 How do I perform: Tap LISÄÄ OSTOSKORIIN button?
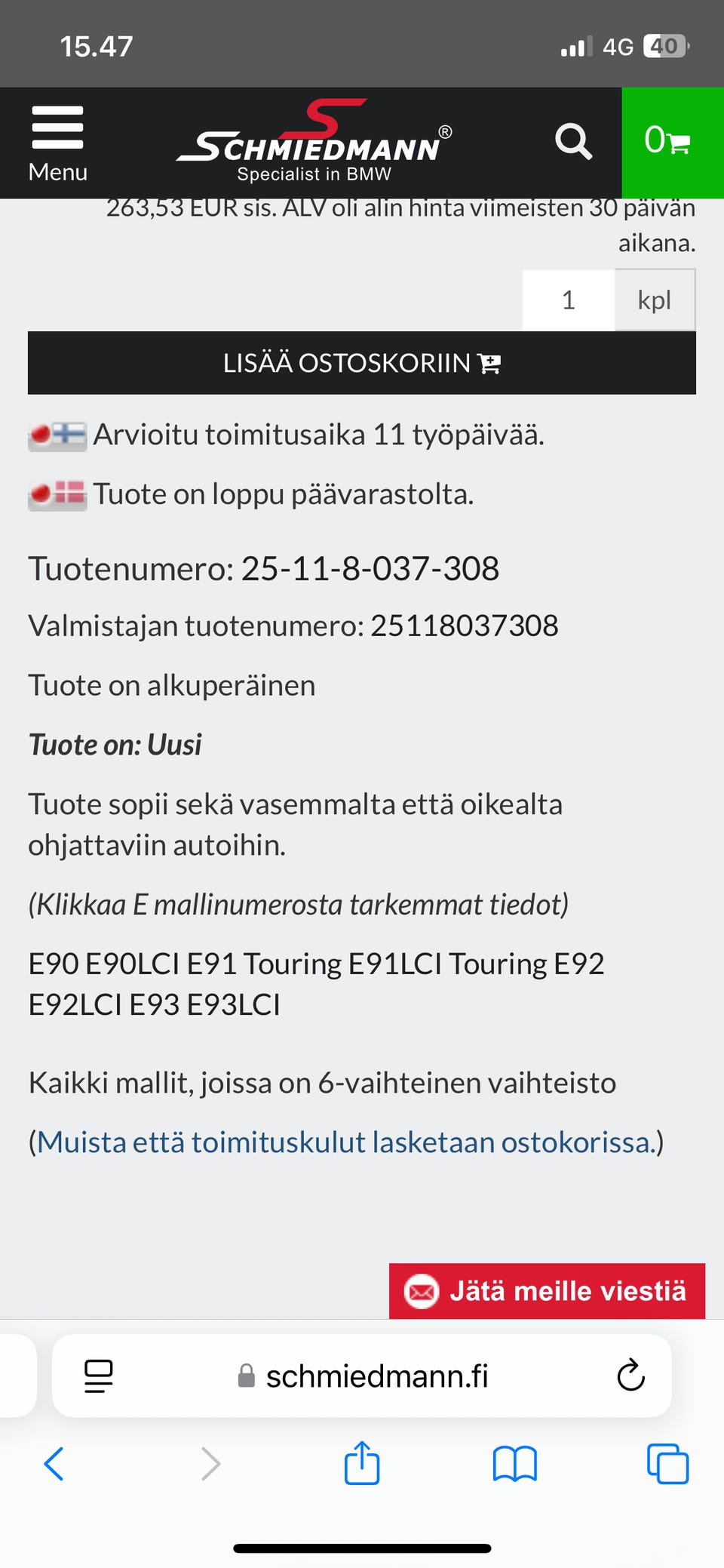pyautogui.click(x=362, y=363)
